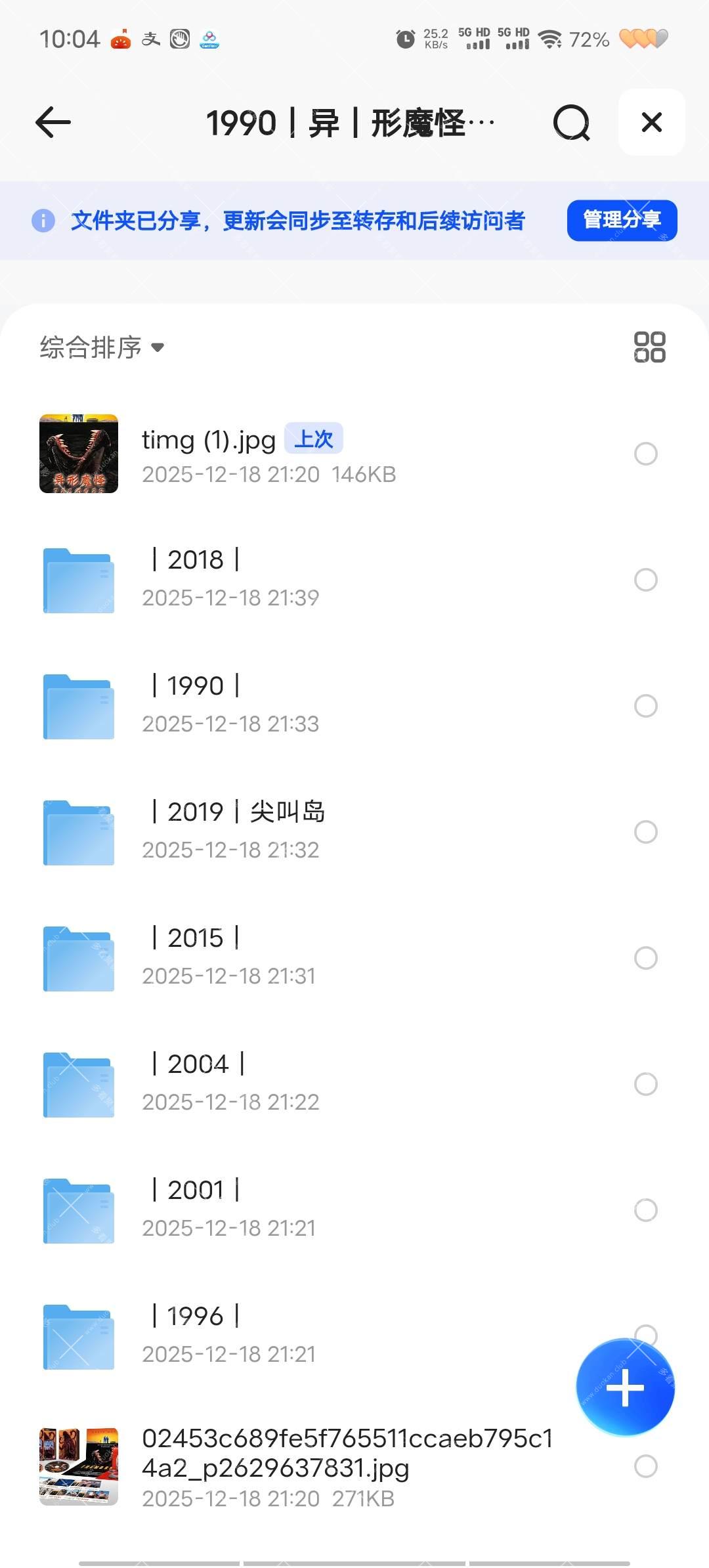Switch to grid view layout
This screenshot has width=709, height=1568.
[x=649, y=347]
